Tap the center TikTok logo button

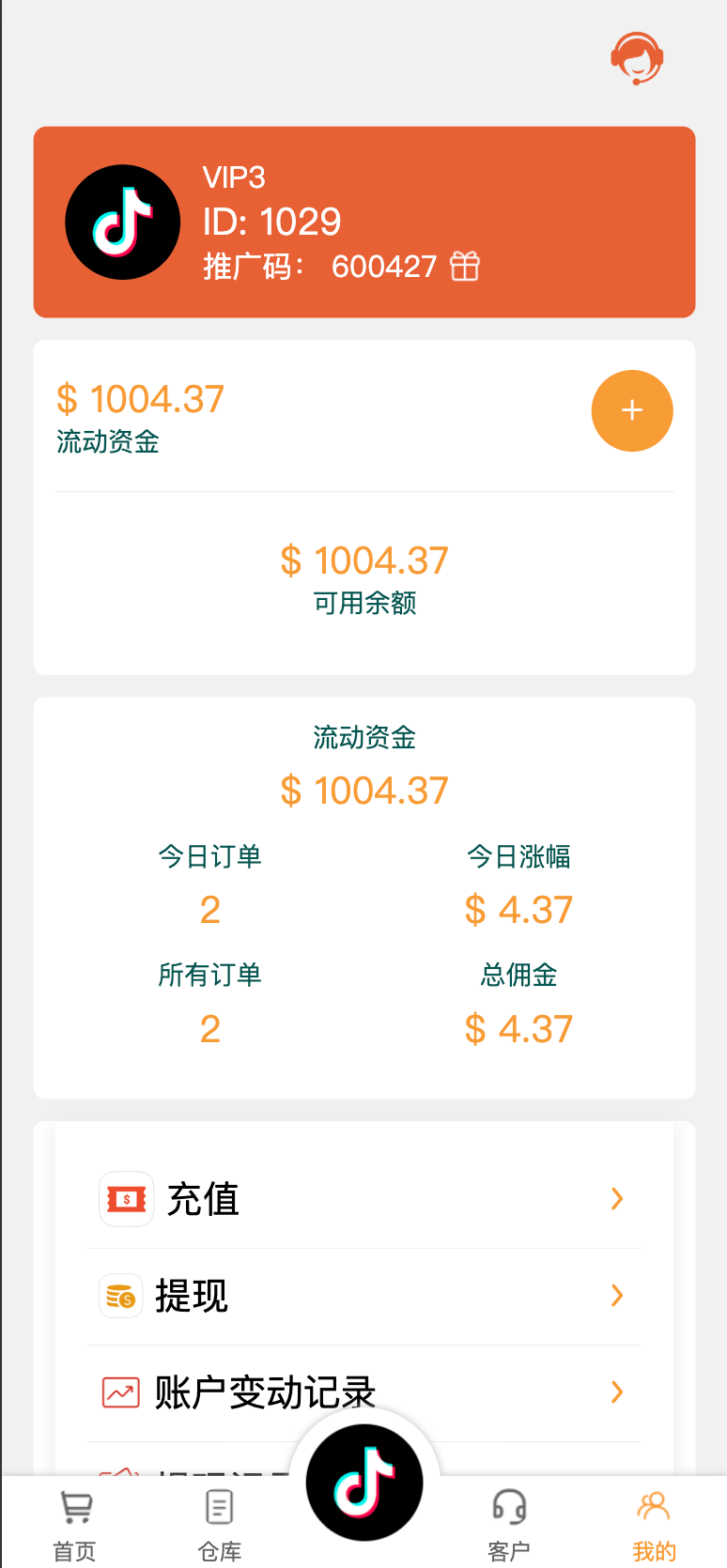click(x=364, y=1483)
